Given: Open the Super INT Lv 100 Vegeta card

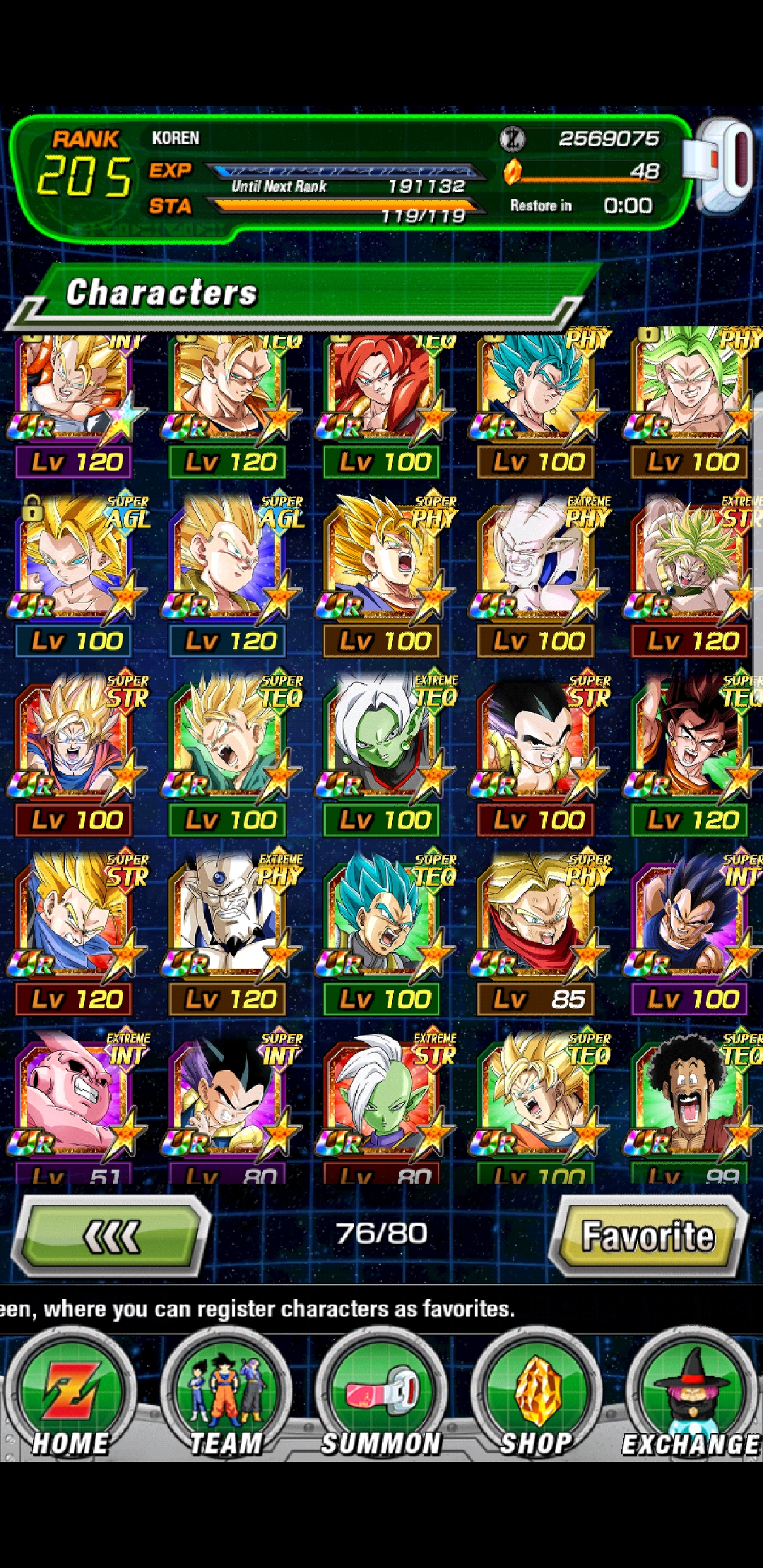Looking at the screenshot, I should [693, 932].
